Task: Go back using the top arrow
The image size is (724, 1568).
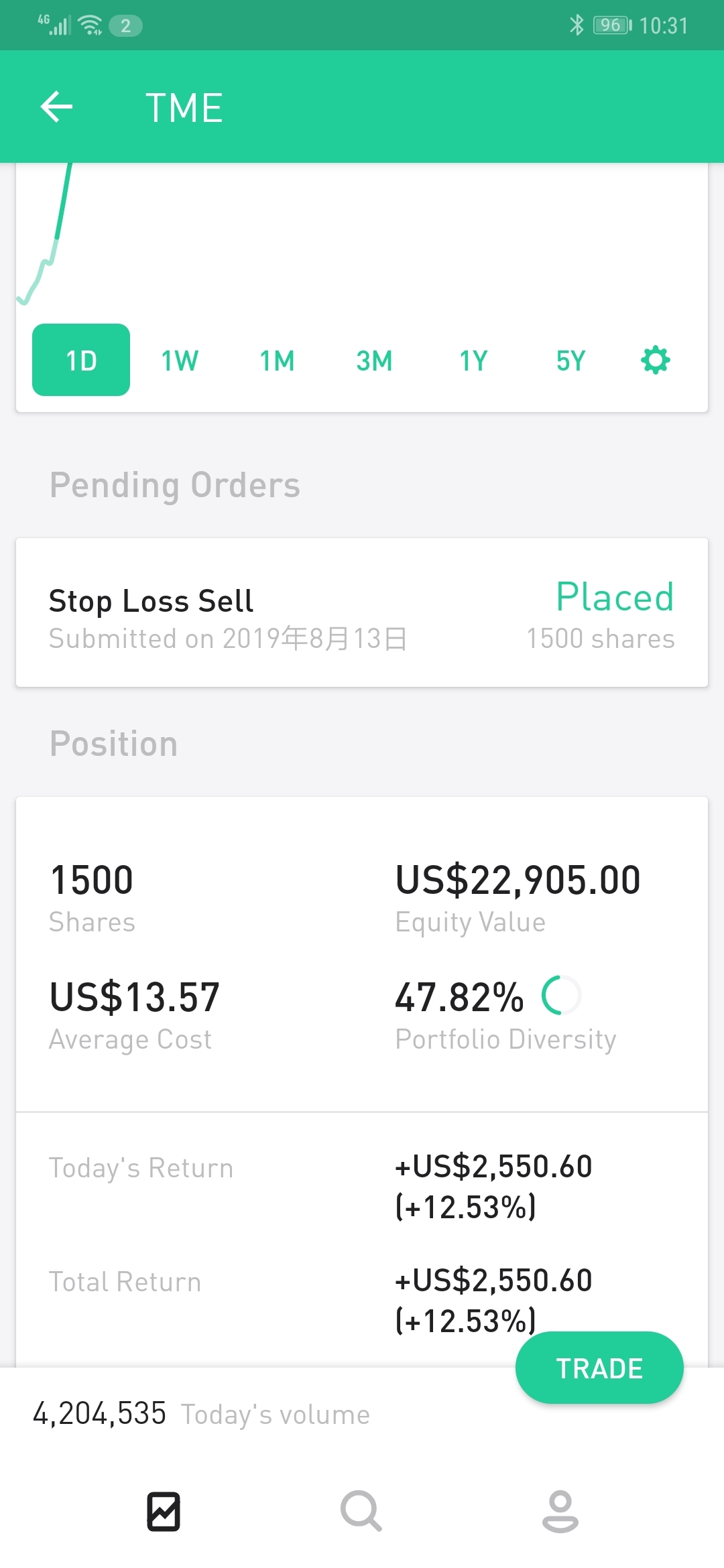Action: pyautogui.click(x=56, y=107)
